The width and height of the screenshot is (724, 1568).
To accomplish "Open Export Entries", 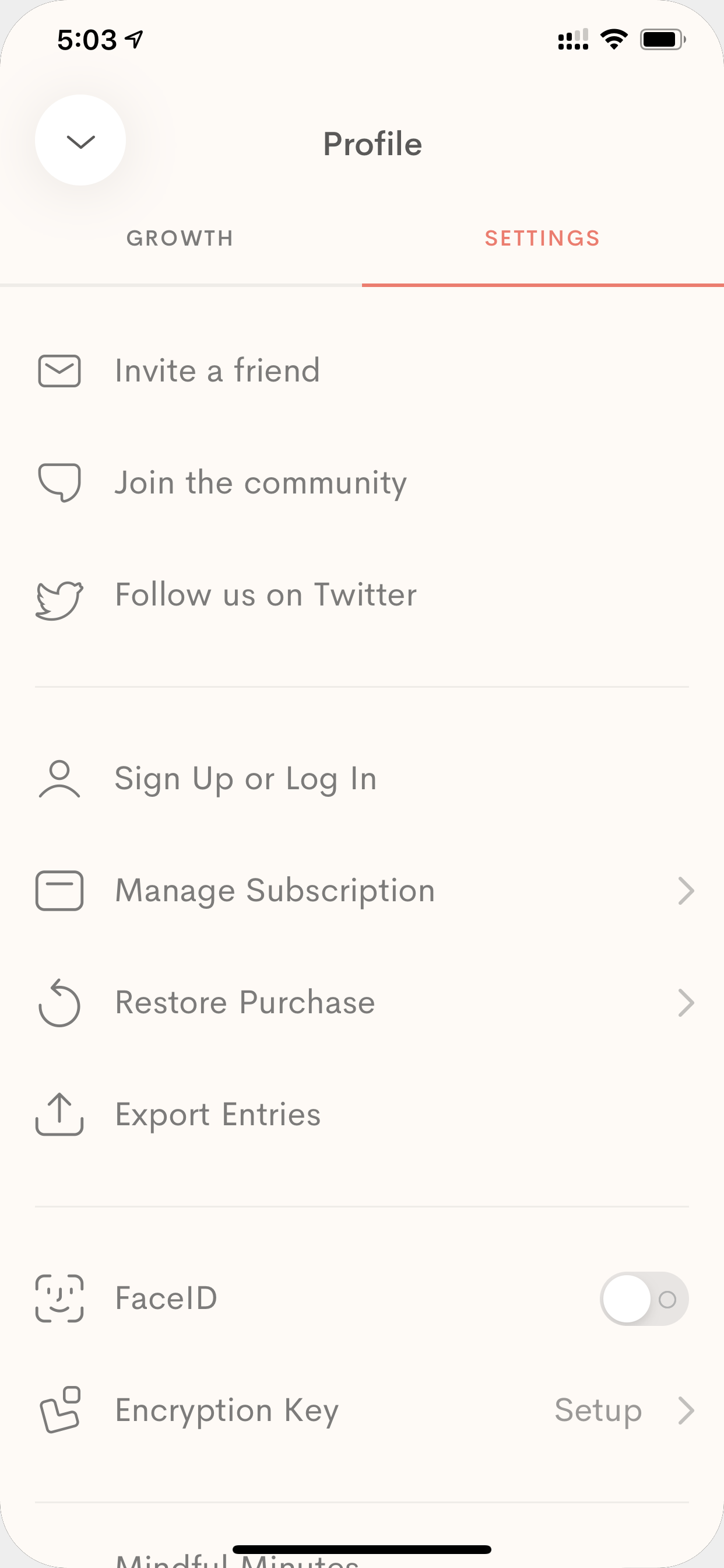I will (362, 1115).
